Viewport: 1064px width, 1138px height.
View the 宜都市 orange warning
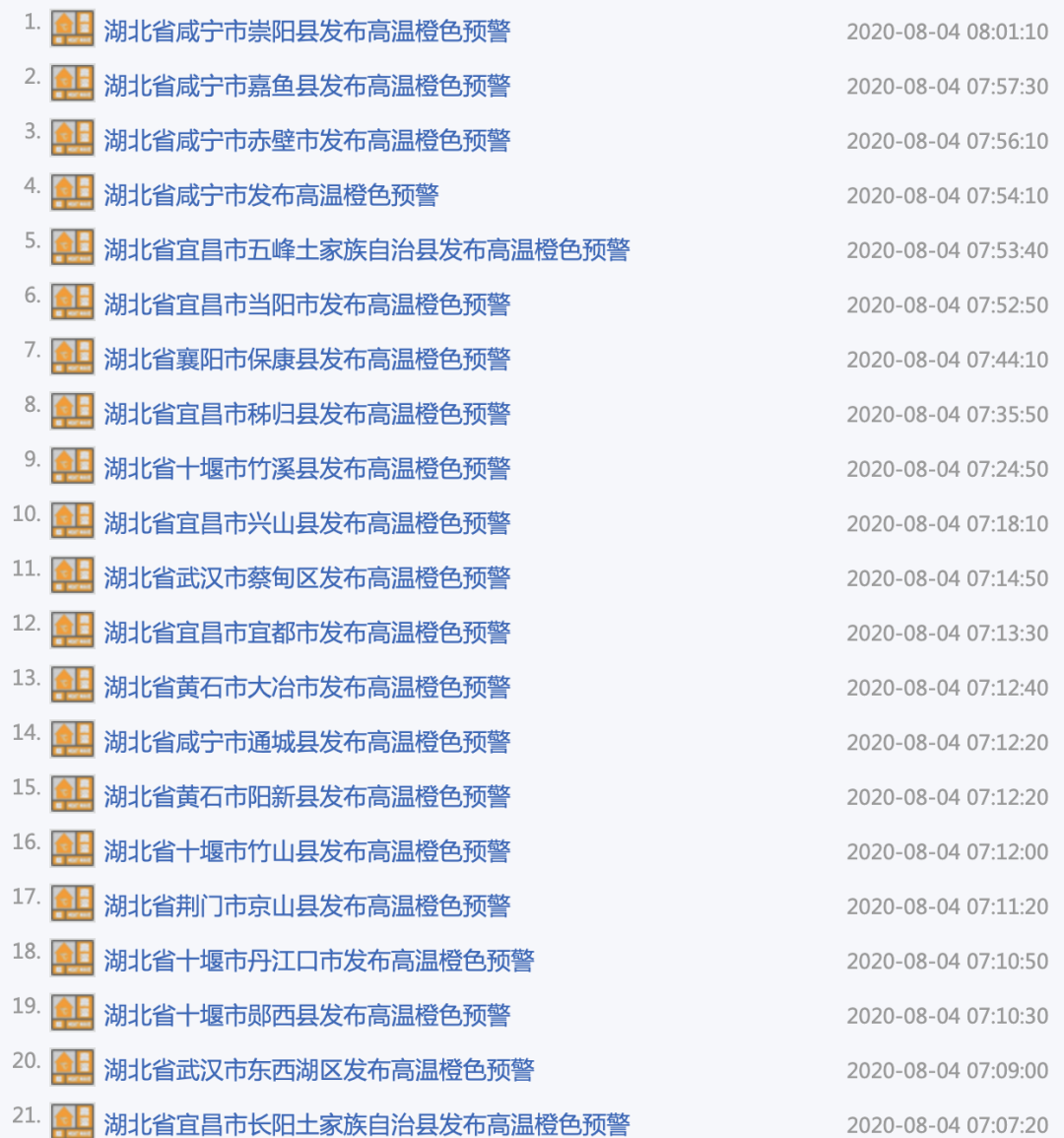point(306,633)
